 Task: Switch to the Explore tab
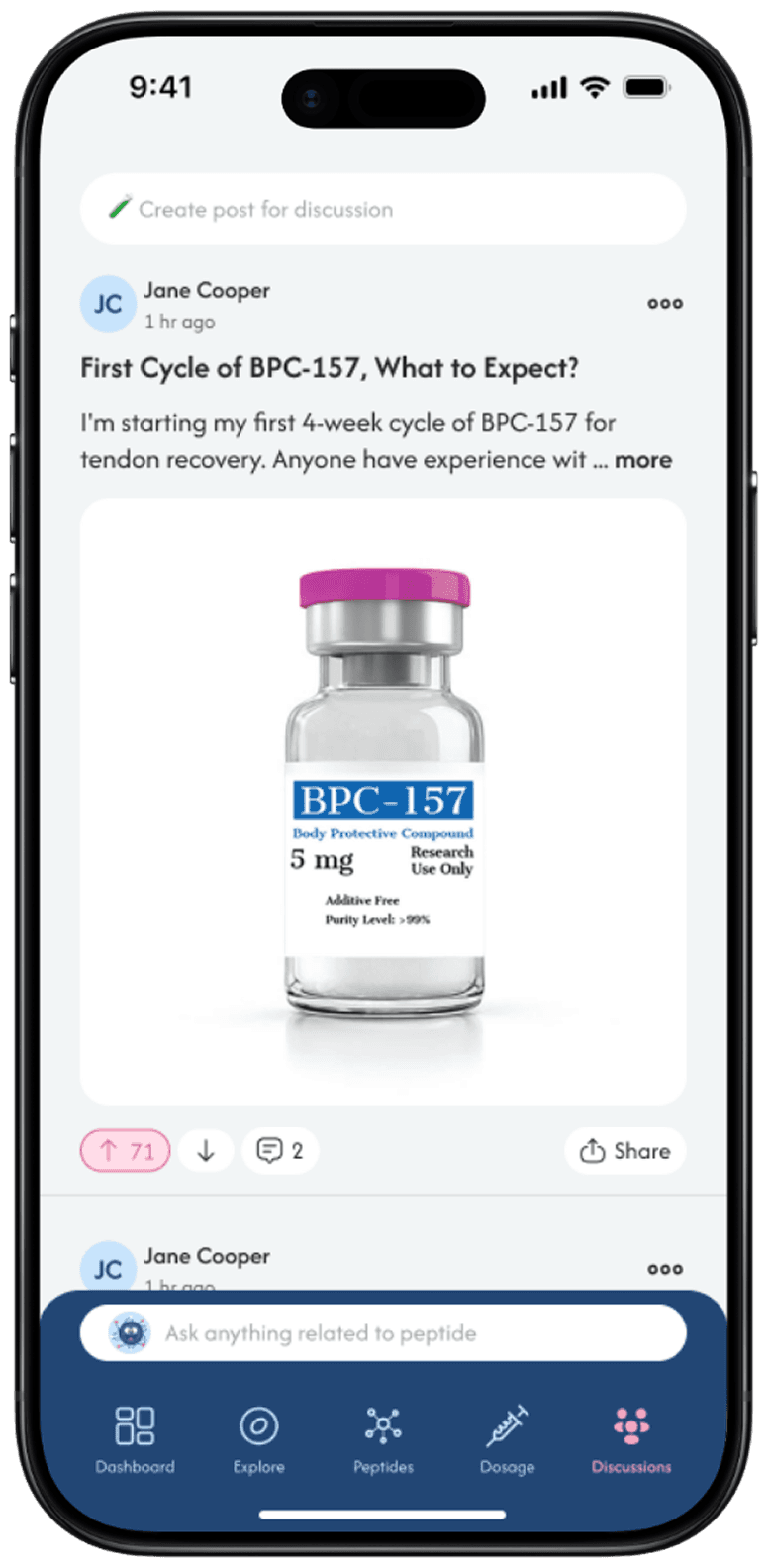pyautogui.click(x=259, y=1440)
